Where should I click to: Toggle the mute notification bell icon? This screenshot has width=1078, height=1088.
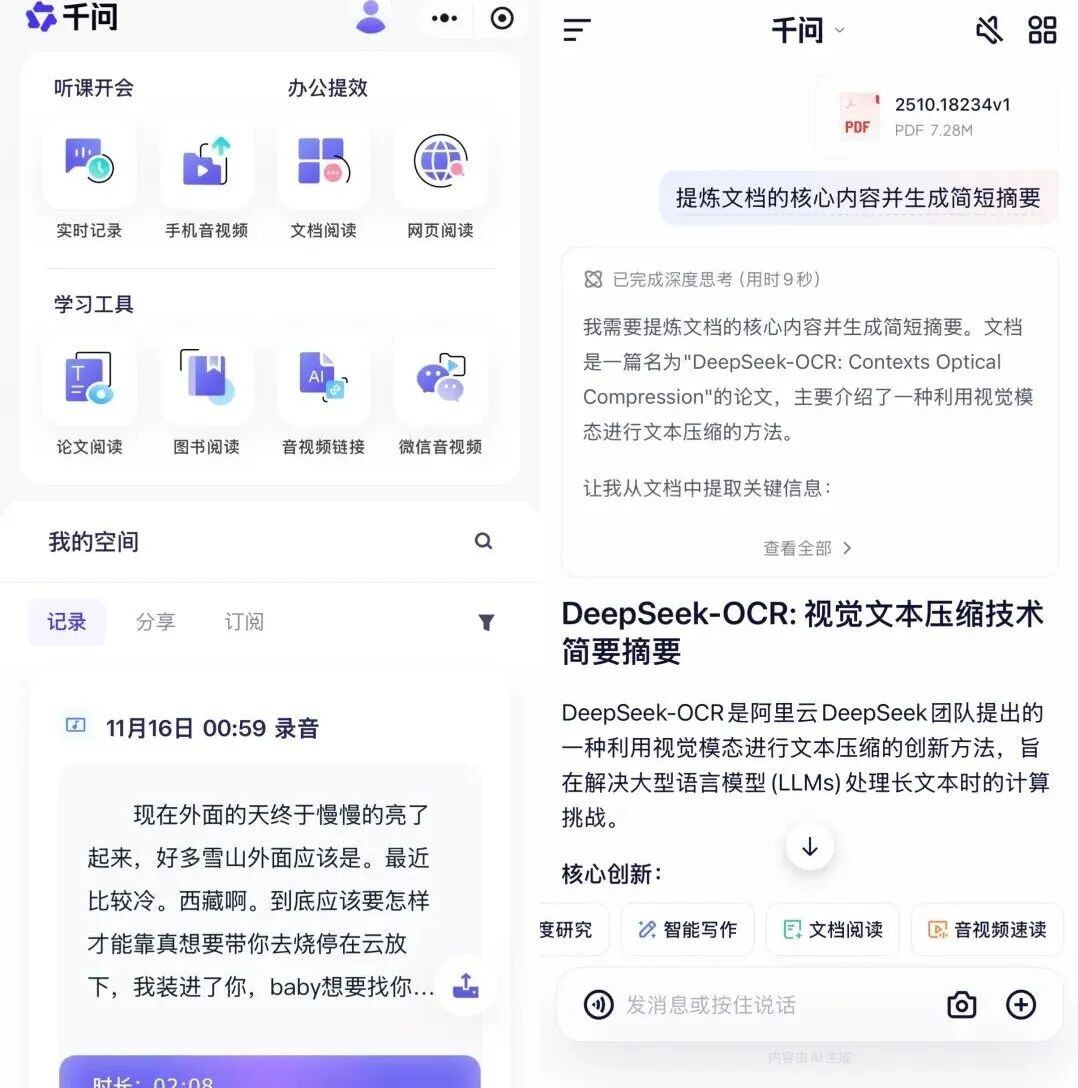point(989,30)
